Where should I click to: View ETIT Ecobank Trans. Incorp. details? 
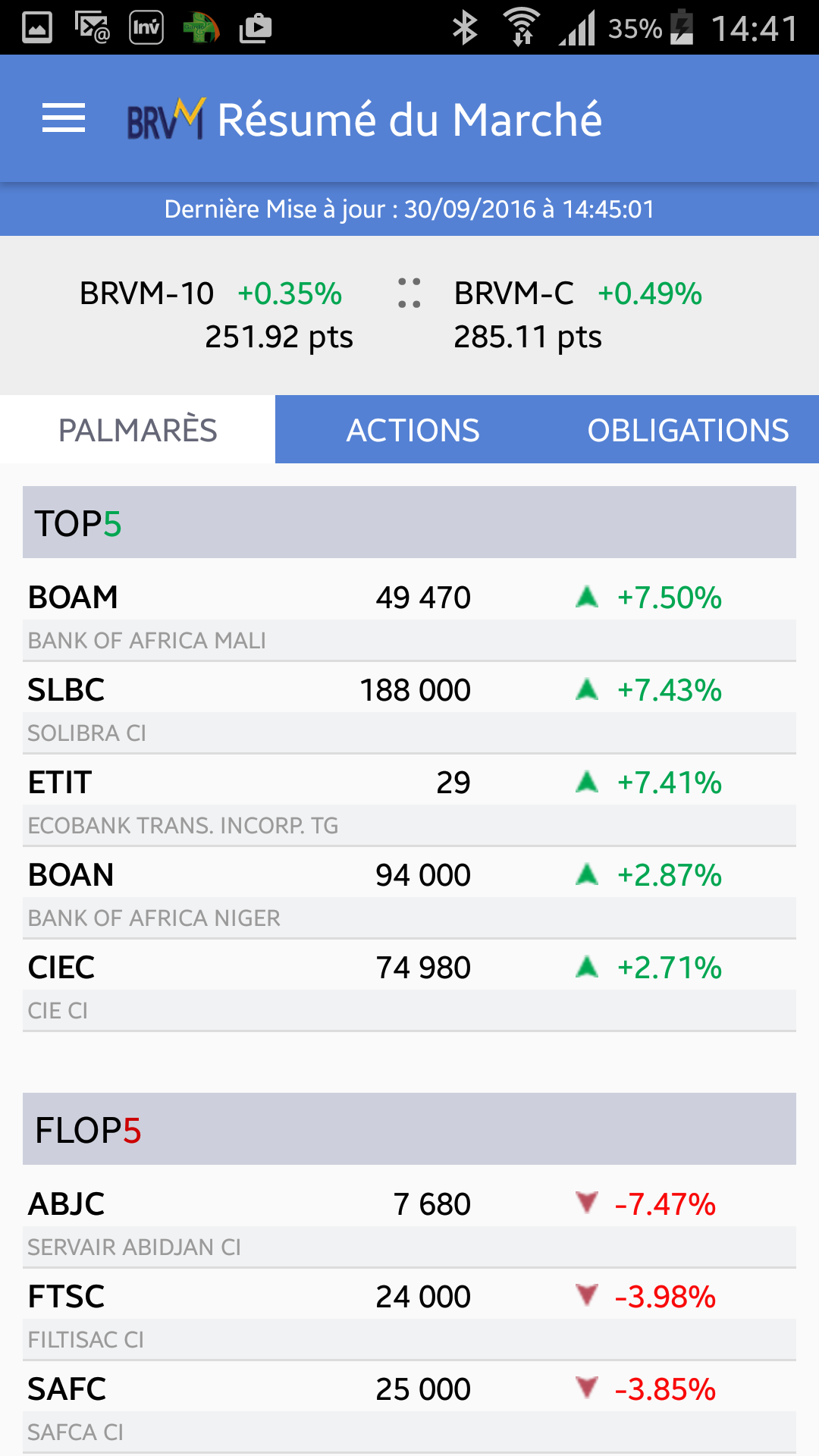[409, 802]
